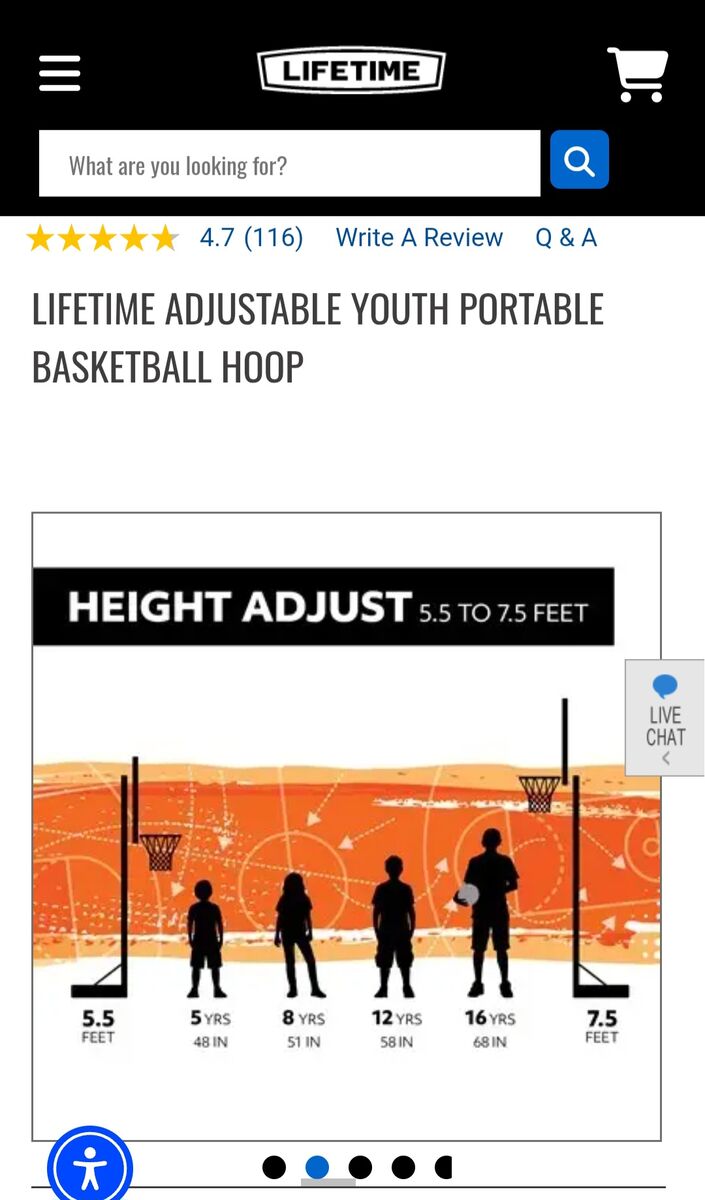
Task: Open the Height Adjust product image
Action: [346, 825]
